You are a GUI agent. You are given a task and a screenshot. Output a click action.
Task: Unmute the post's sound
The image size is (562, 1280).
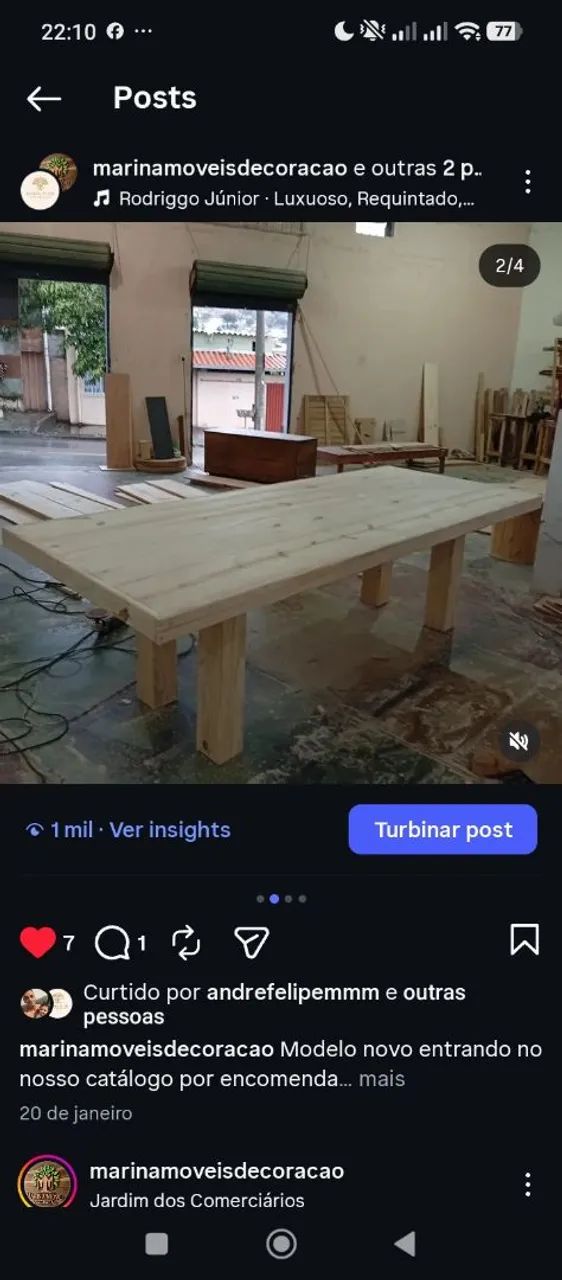pyautogui.click(x=518, y=741)
